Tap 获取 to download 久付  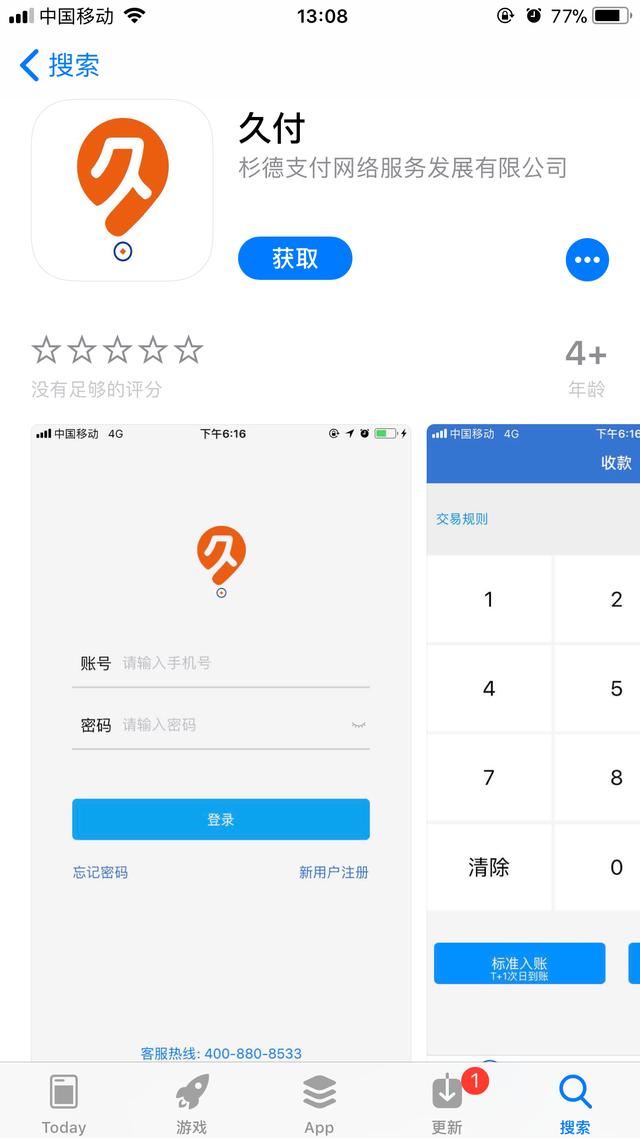click(x=295, y=258)
